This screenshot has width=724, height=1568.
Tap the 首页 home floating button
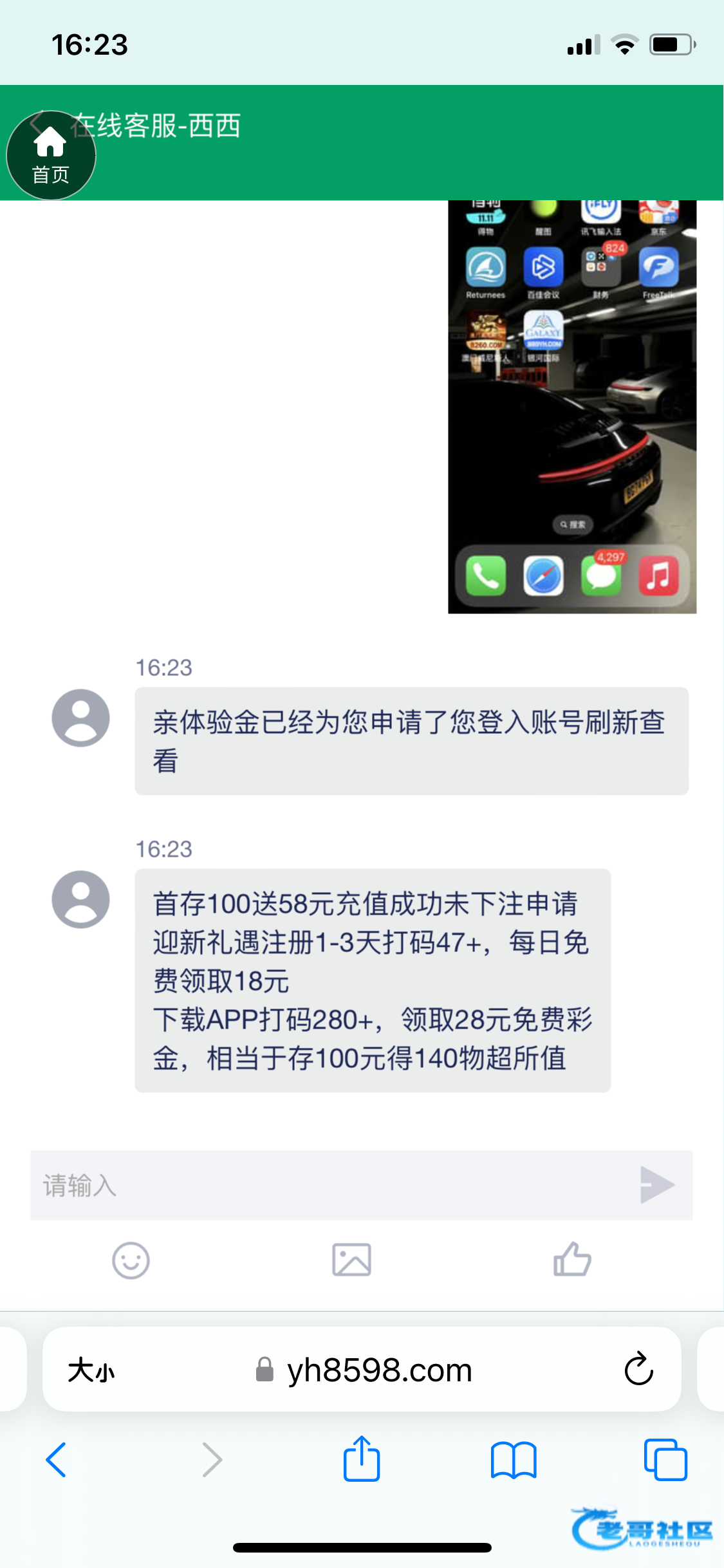50,155
